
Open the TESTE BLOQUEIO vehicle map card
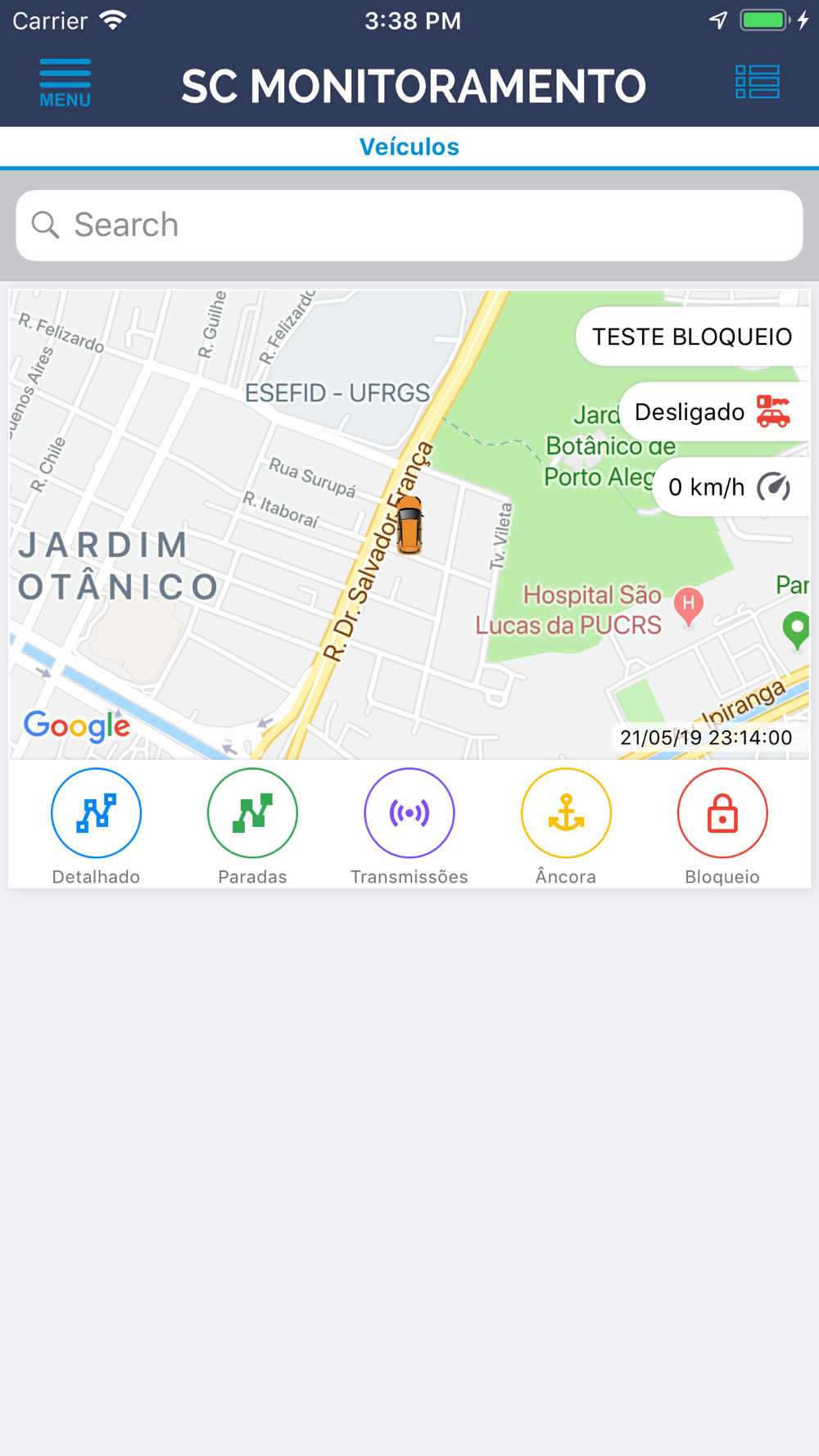(409, 524)
